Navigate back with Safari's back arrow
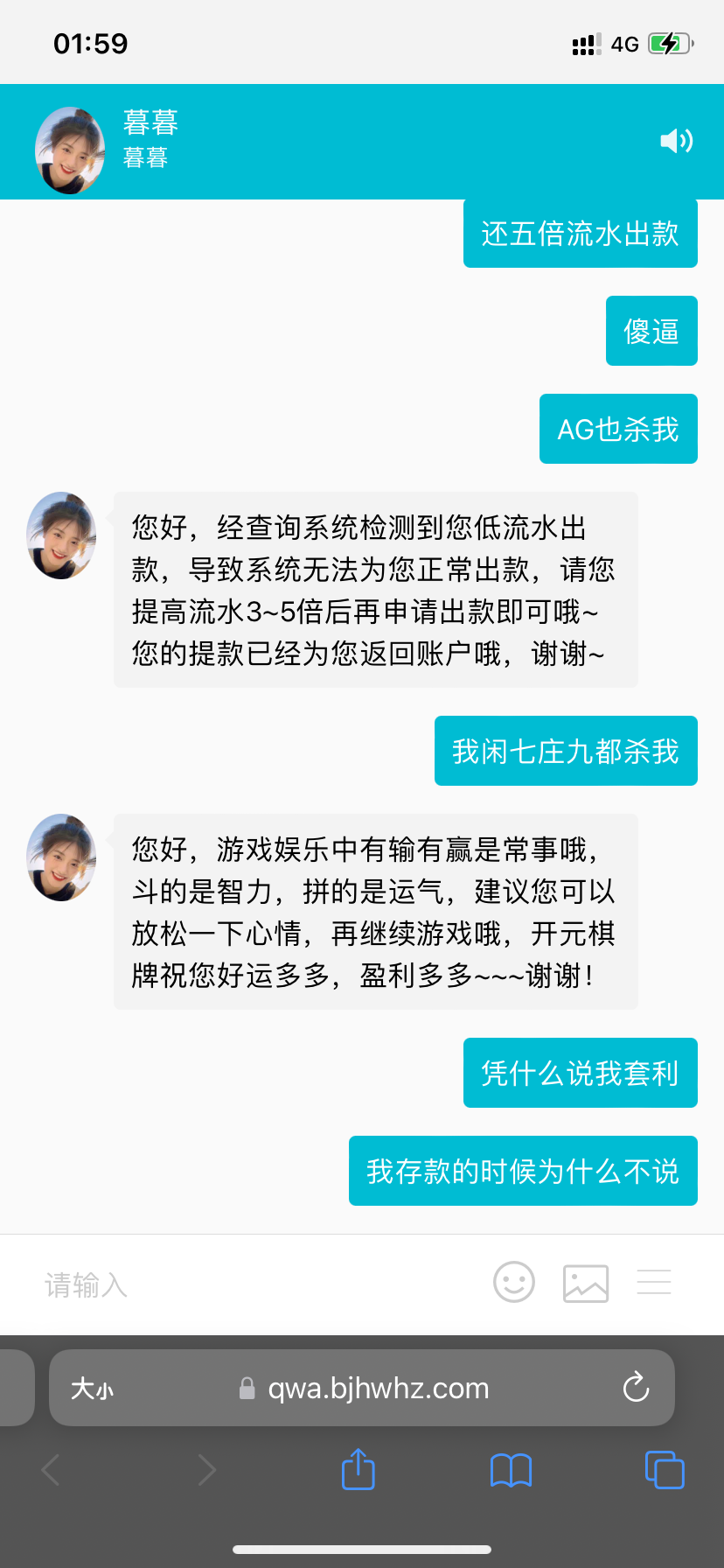 (x=50, y=1470)
